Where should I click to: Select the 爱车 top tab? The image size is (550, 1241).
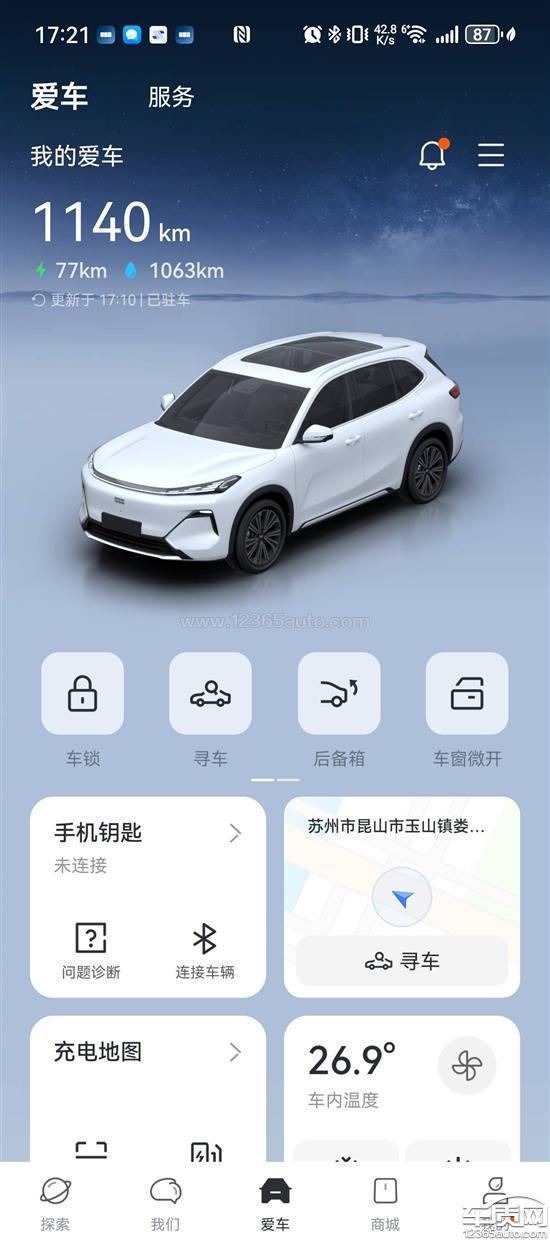[59, 97]
